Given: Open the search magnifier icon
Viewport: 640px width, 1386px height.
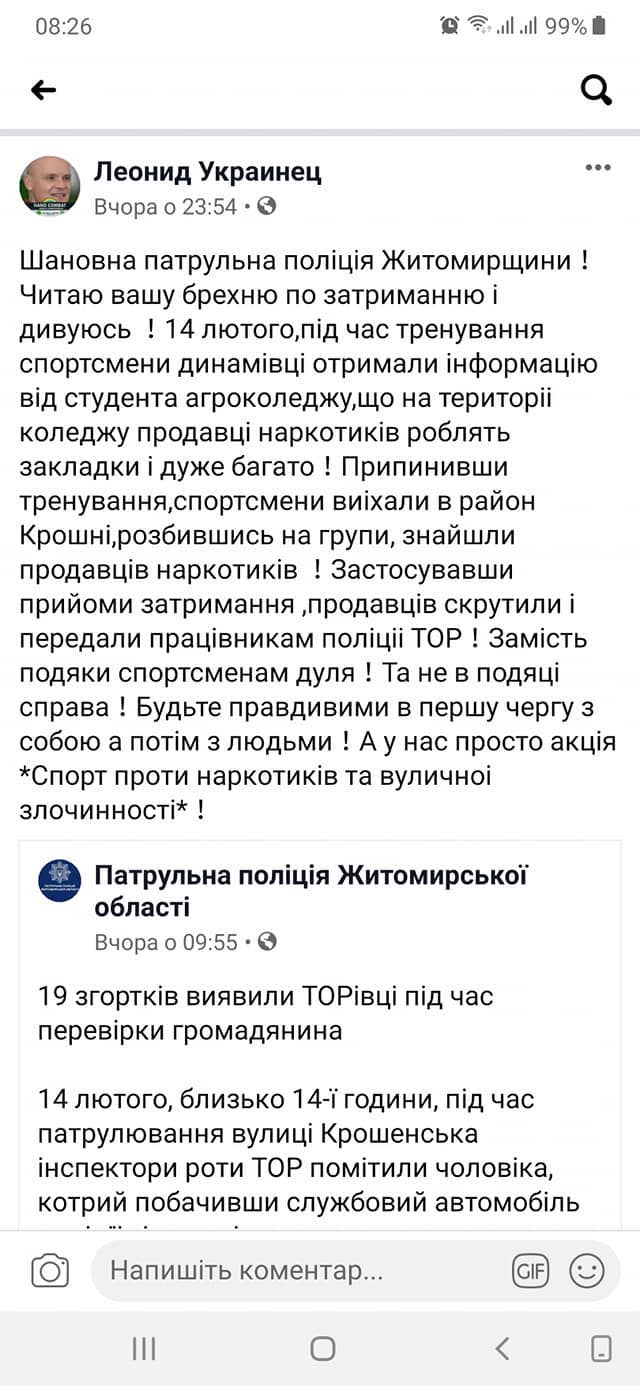Looking at the screenshot, I should (596, 91).
